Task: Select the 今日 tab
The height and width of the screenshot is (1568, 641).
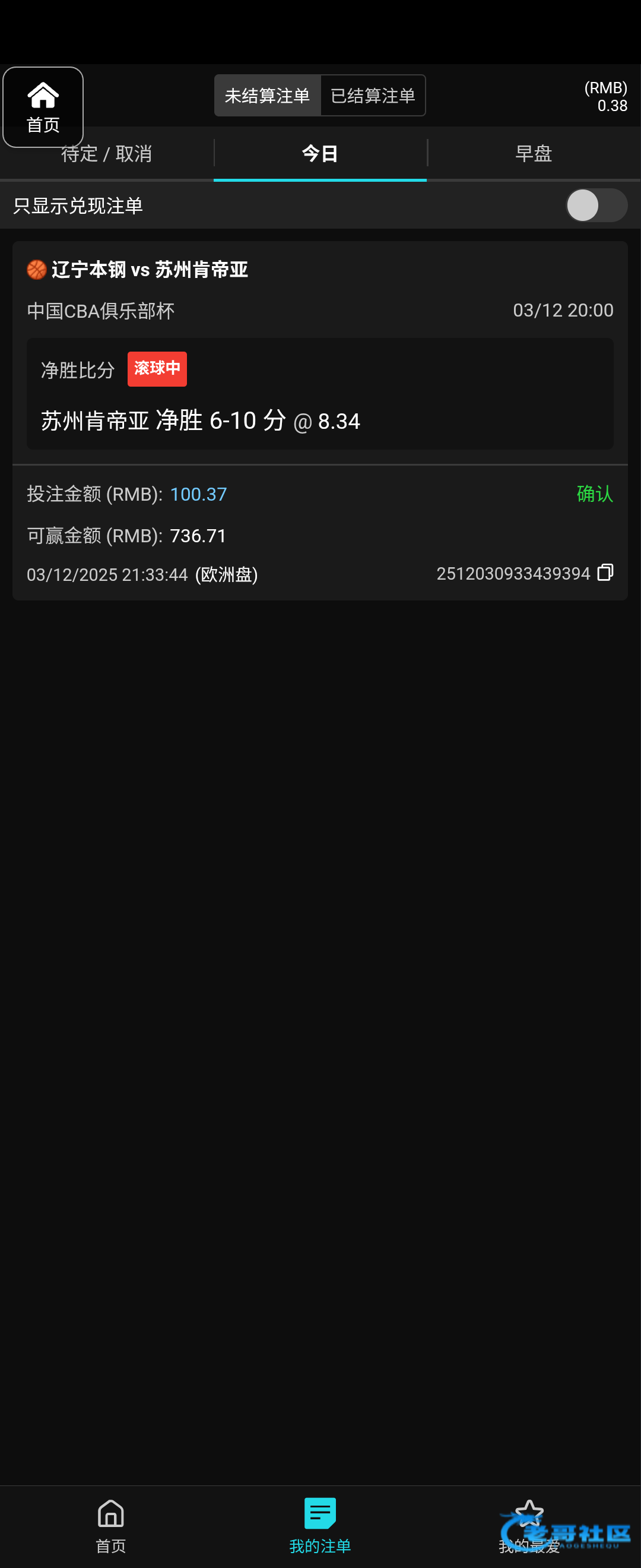Action: [320, 153]
